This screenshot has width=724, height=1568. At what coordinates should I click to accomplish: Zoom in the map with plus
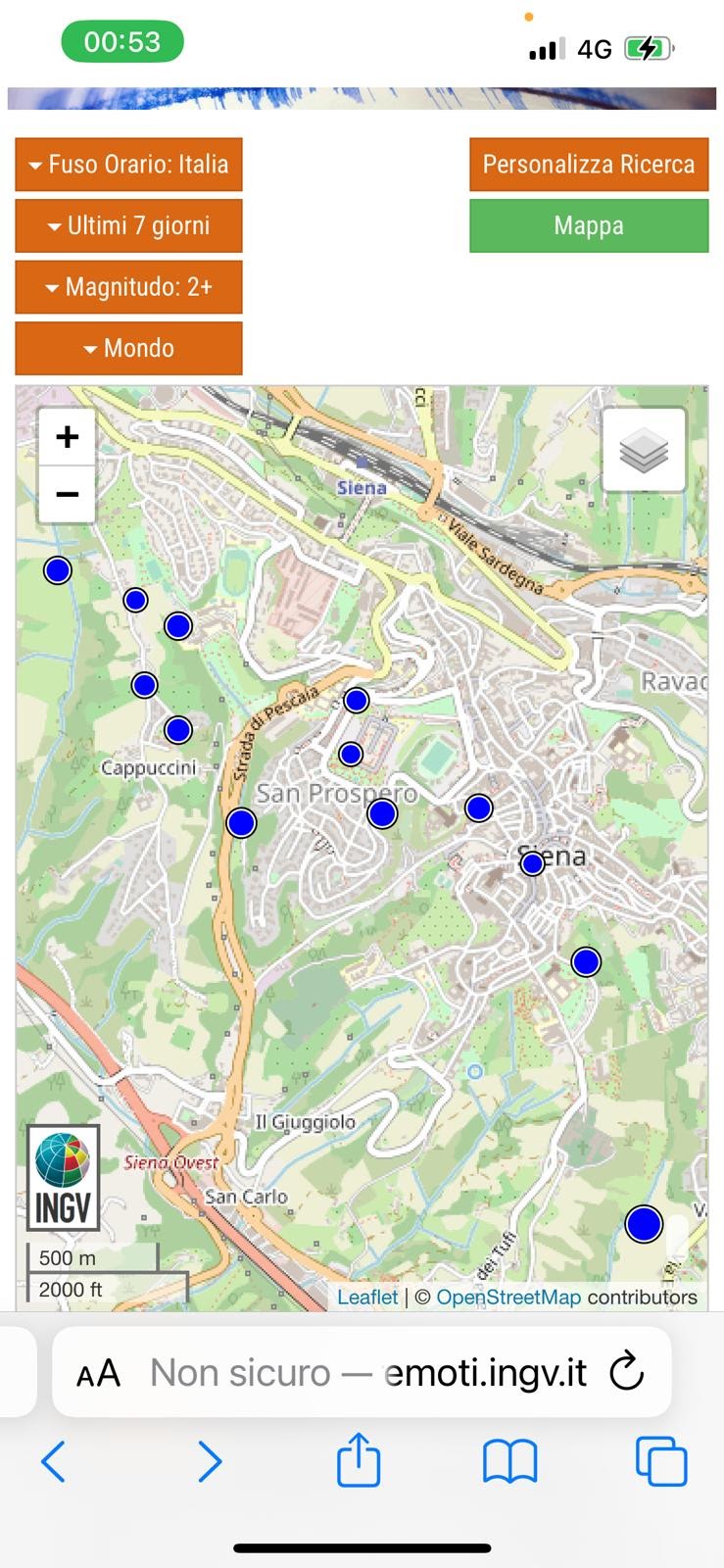pyautogui.click(x=67, y=436)
